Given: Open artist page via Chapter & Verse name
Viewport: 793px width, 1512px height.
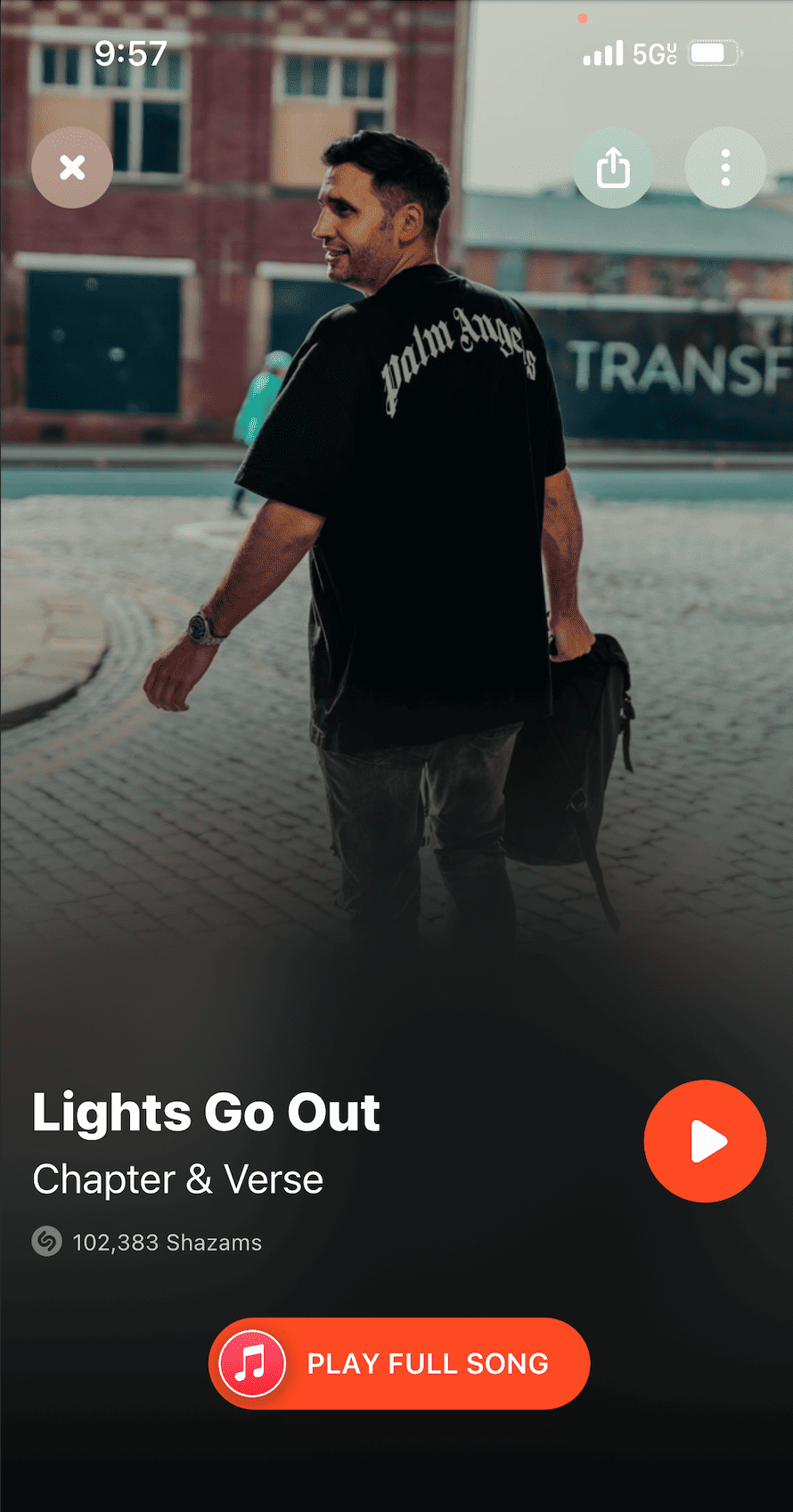Looking at the screenshot, I should tap(177, 1179).
